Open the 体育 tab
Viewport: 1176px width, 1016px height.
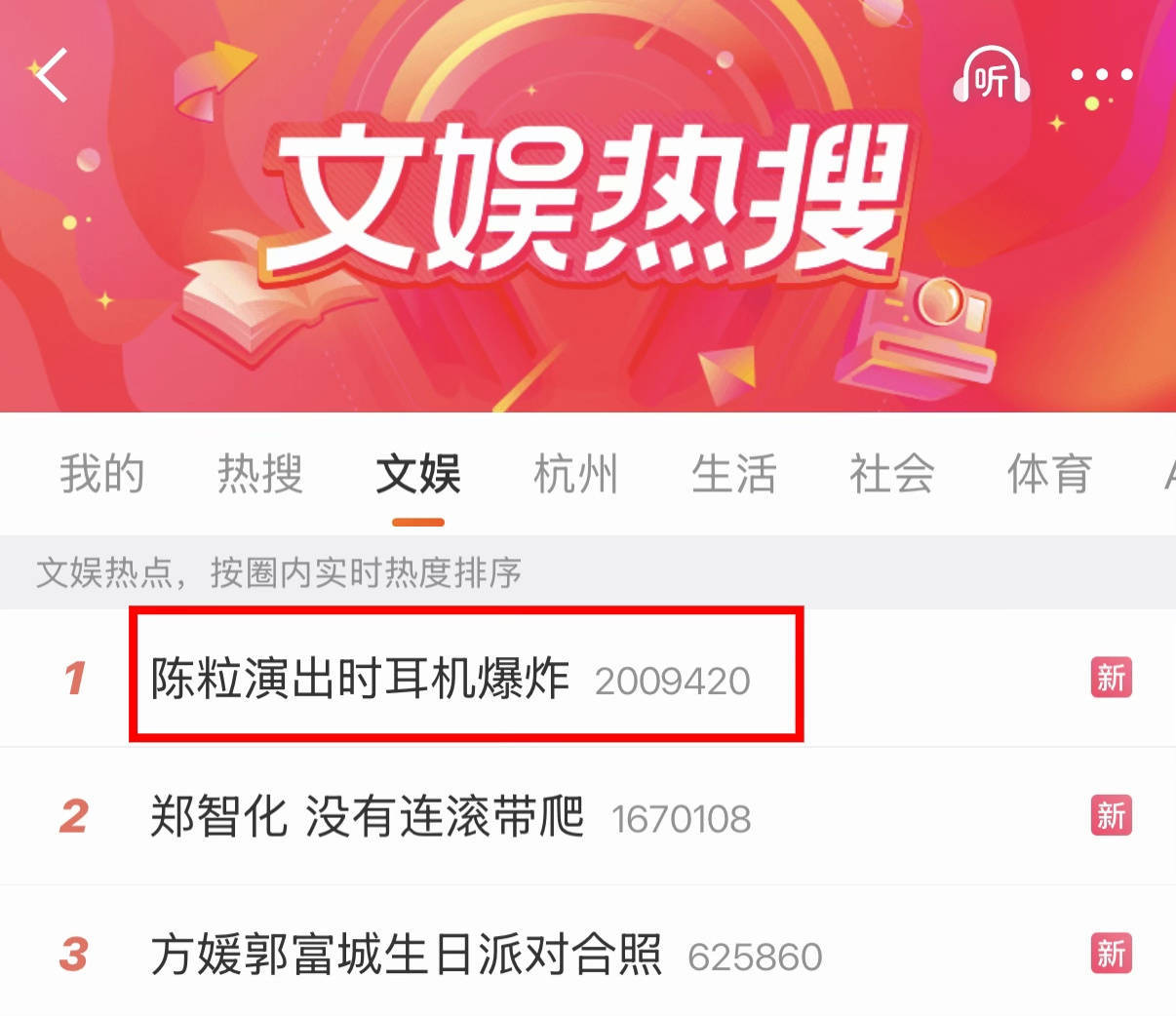pos(1049,475)
